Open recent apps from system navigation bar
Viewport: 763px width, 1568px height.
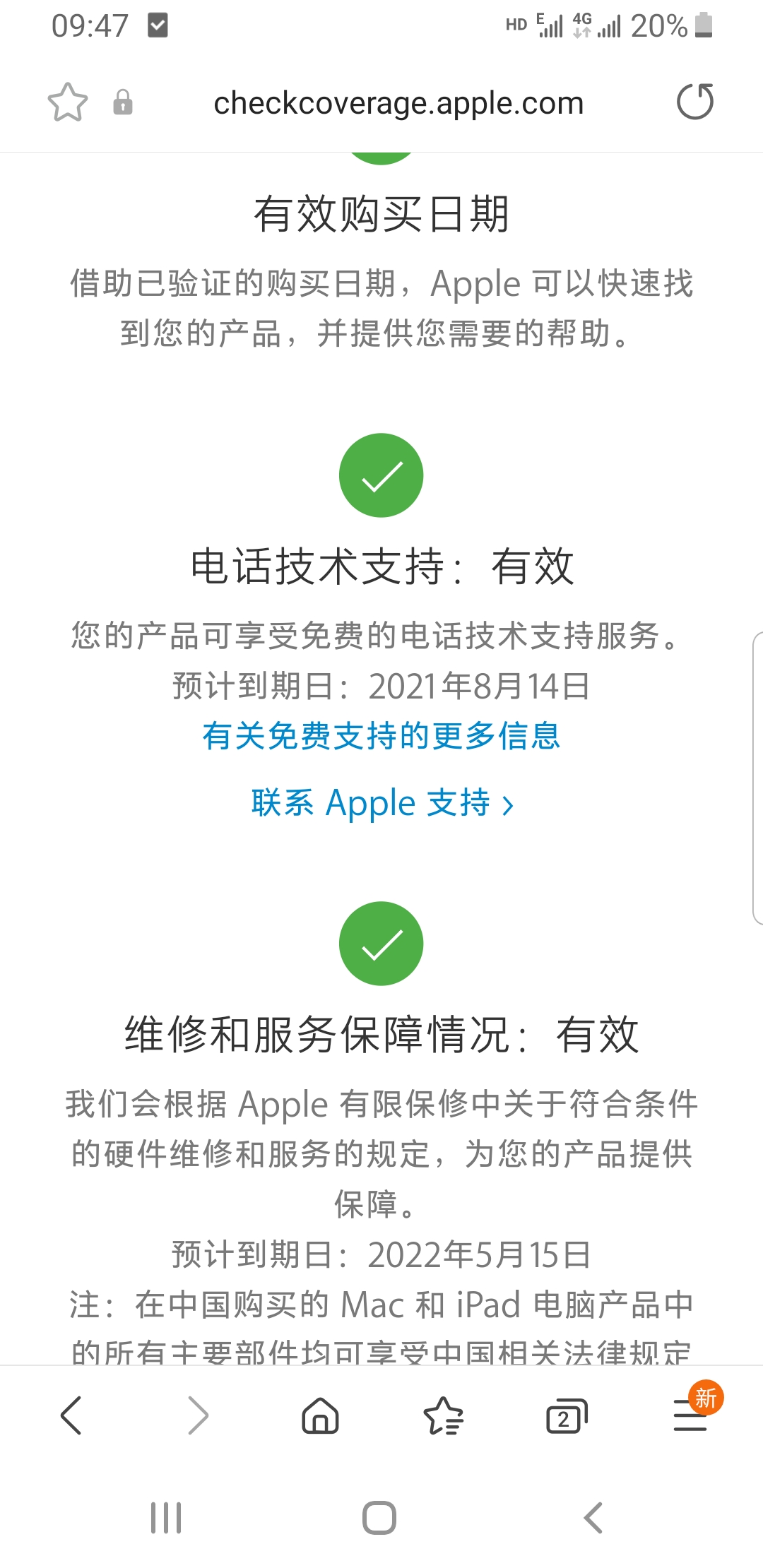[166, 1517]
